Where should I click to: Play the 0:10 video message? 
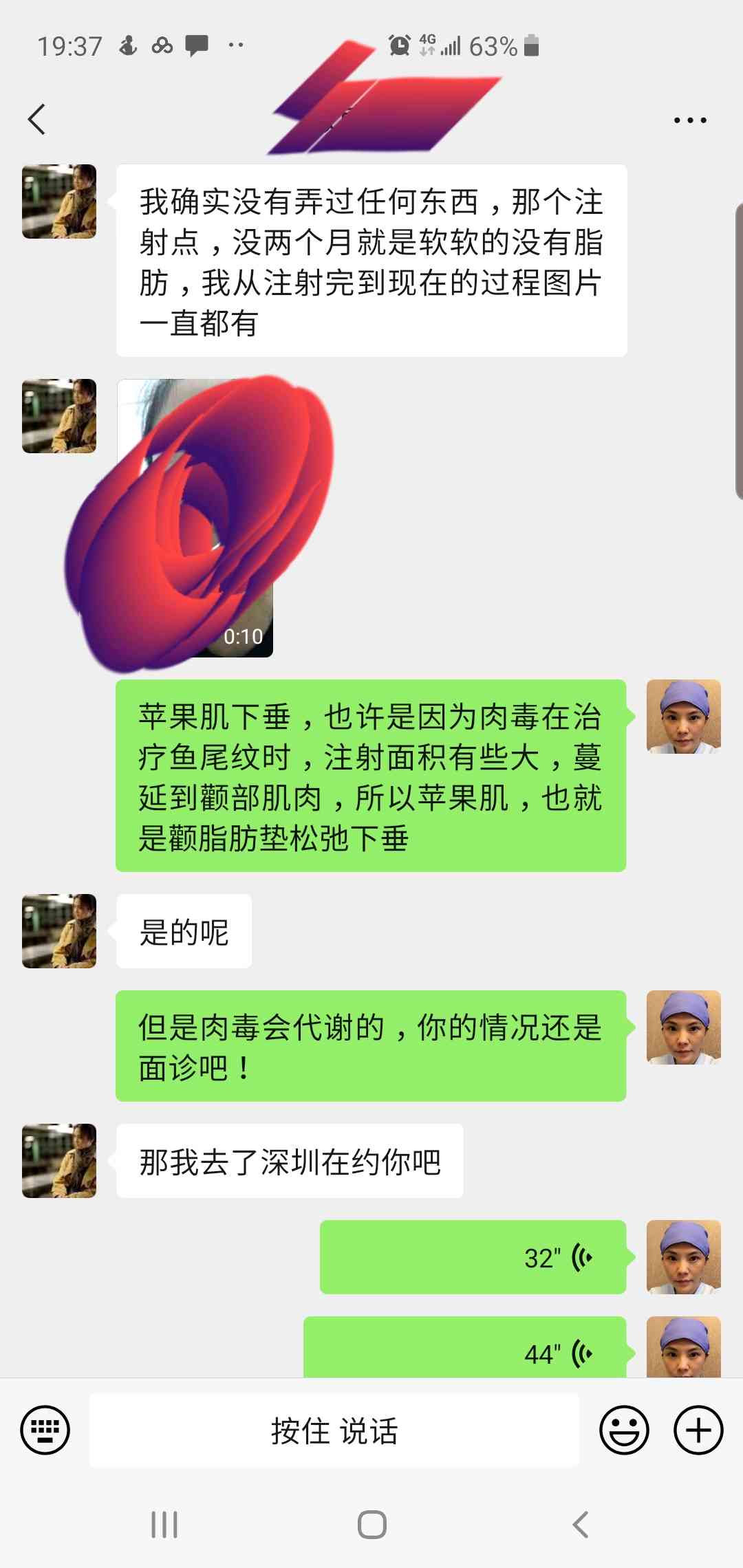195,518
